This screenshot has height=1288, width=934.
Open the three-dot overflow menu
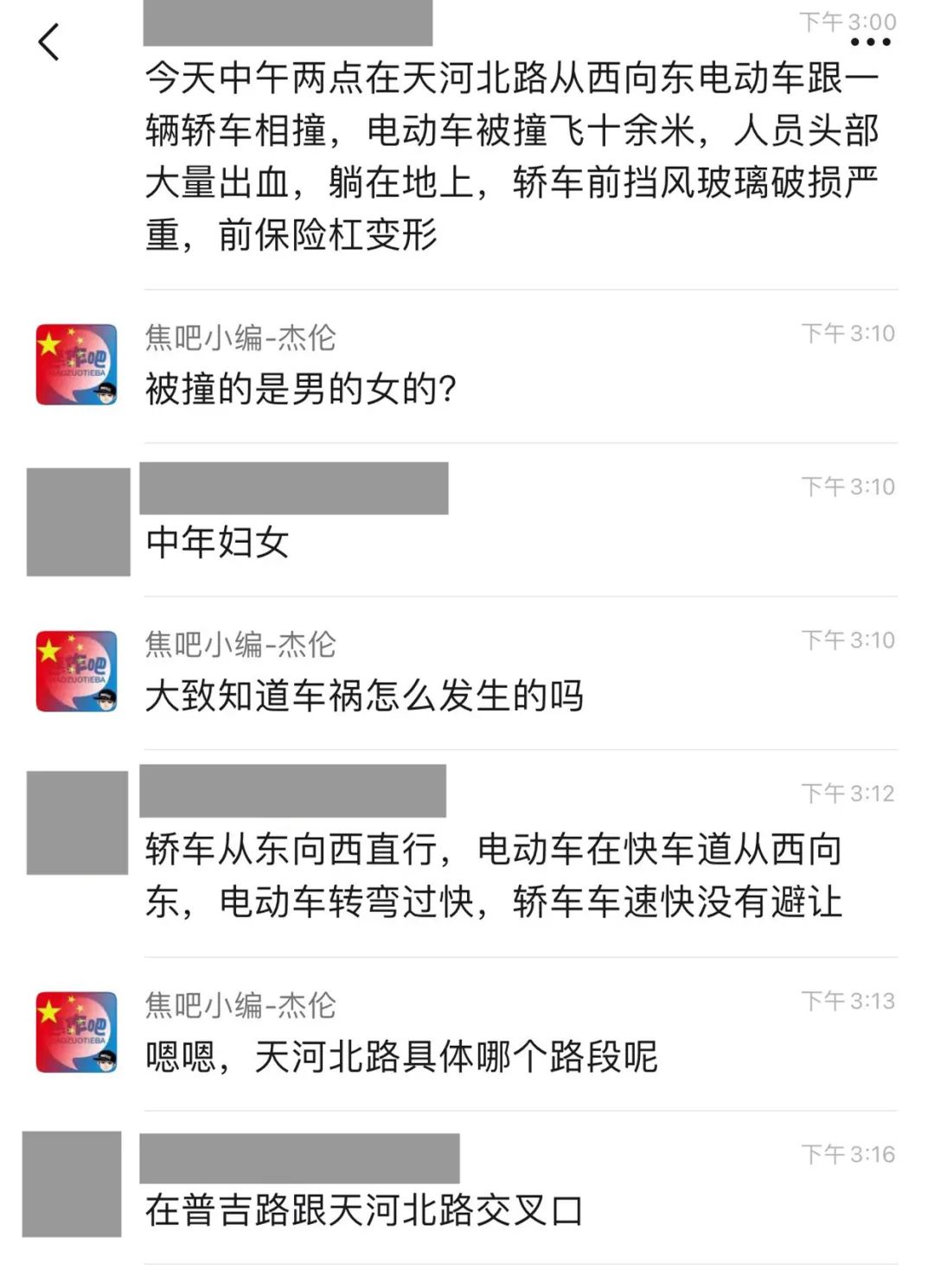click(x=870, y=41)
